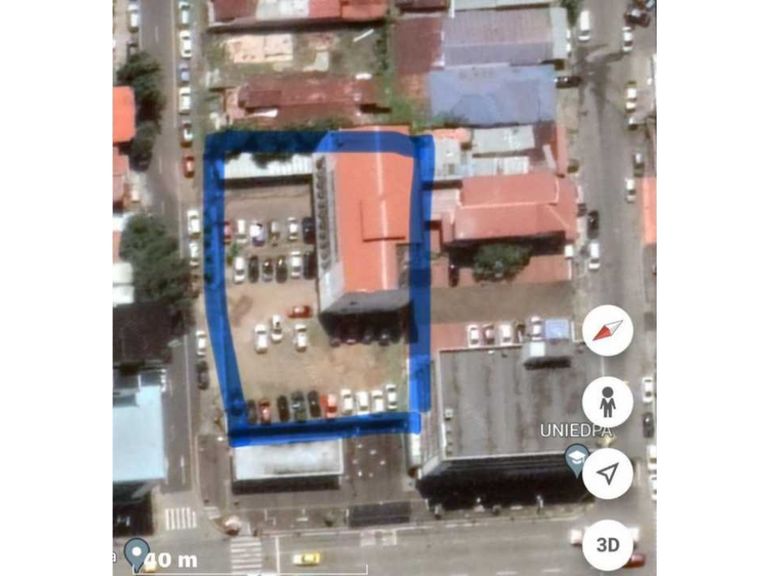Open the UNIEDPA place marker
Viewport: 768px width, 576px height.
pos(577,458)
